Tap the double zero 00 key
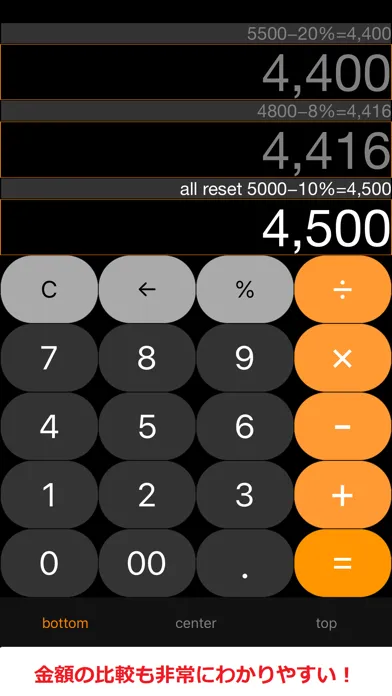 coord(147,563)
